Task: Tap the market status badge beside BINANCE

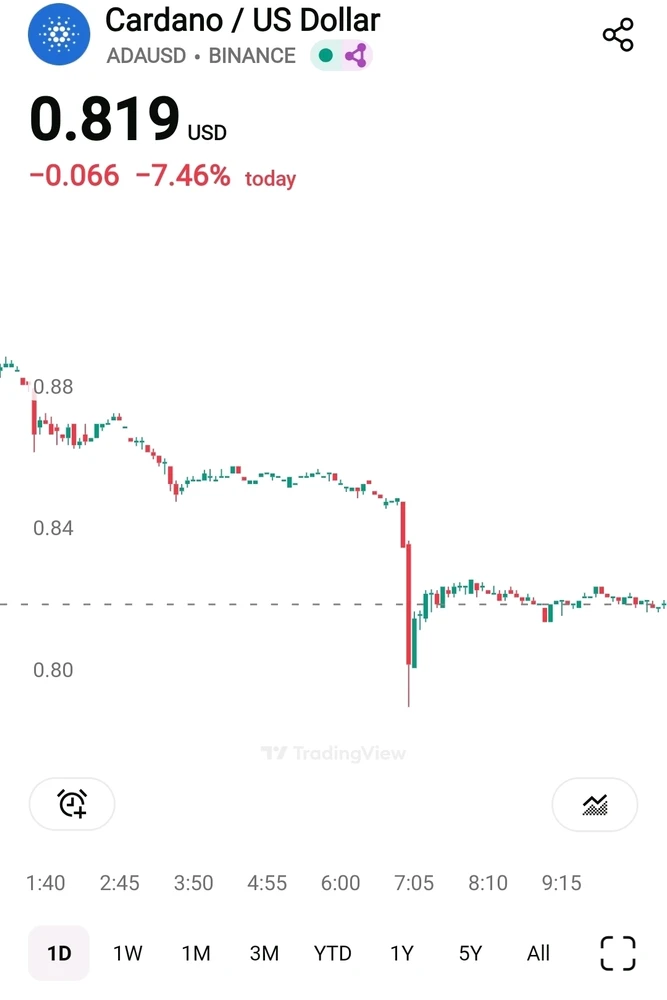Action: pyautogui.click(x=341, y=56)
